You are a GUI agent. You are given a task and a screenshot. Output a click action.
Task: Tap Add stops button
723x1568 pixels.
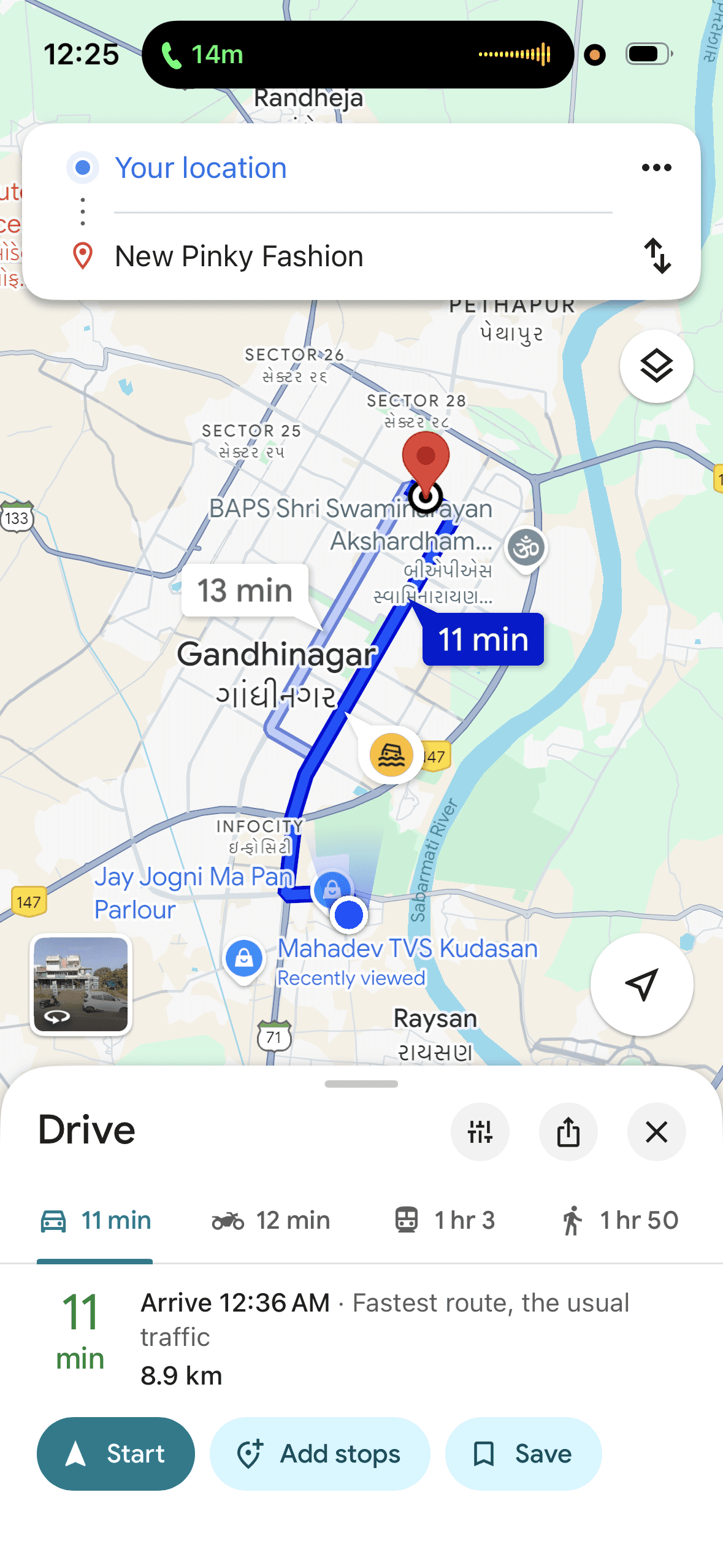point(319,1453)
